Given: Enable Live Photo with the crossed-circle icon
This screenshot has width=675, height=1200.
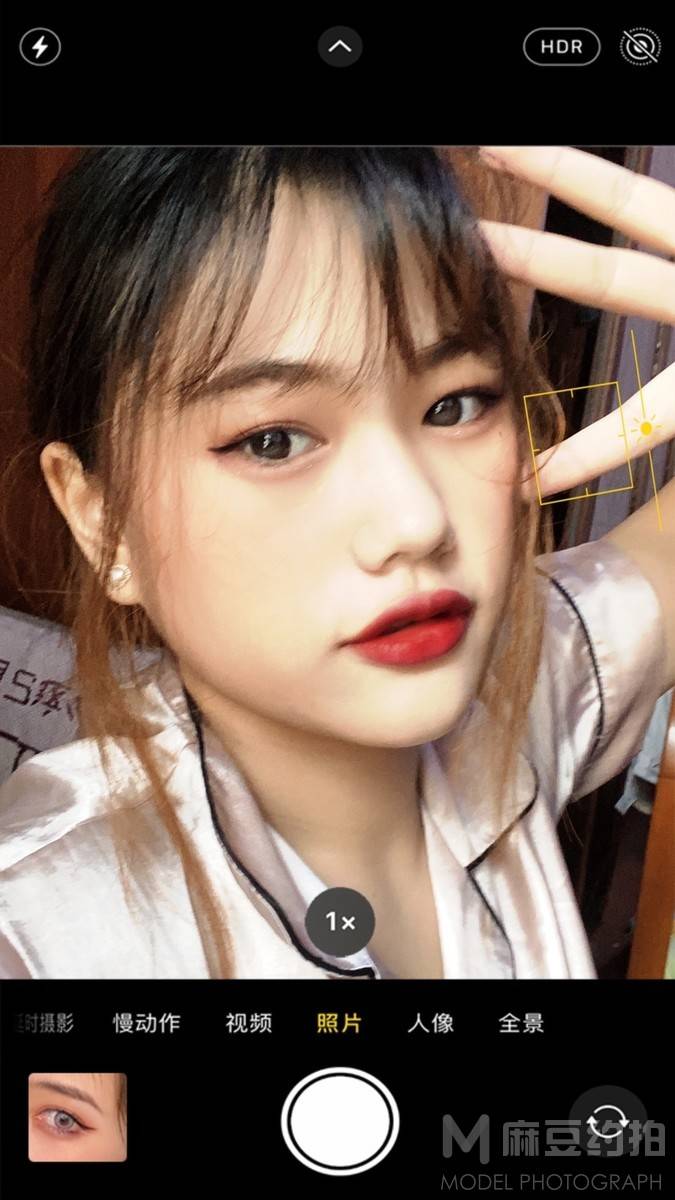Looking at the screenshot, I should coord(640,47).
